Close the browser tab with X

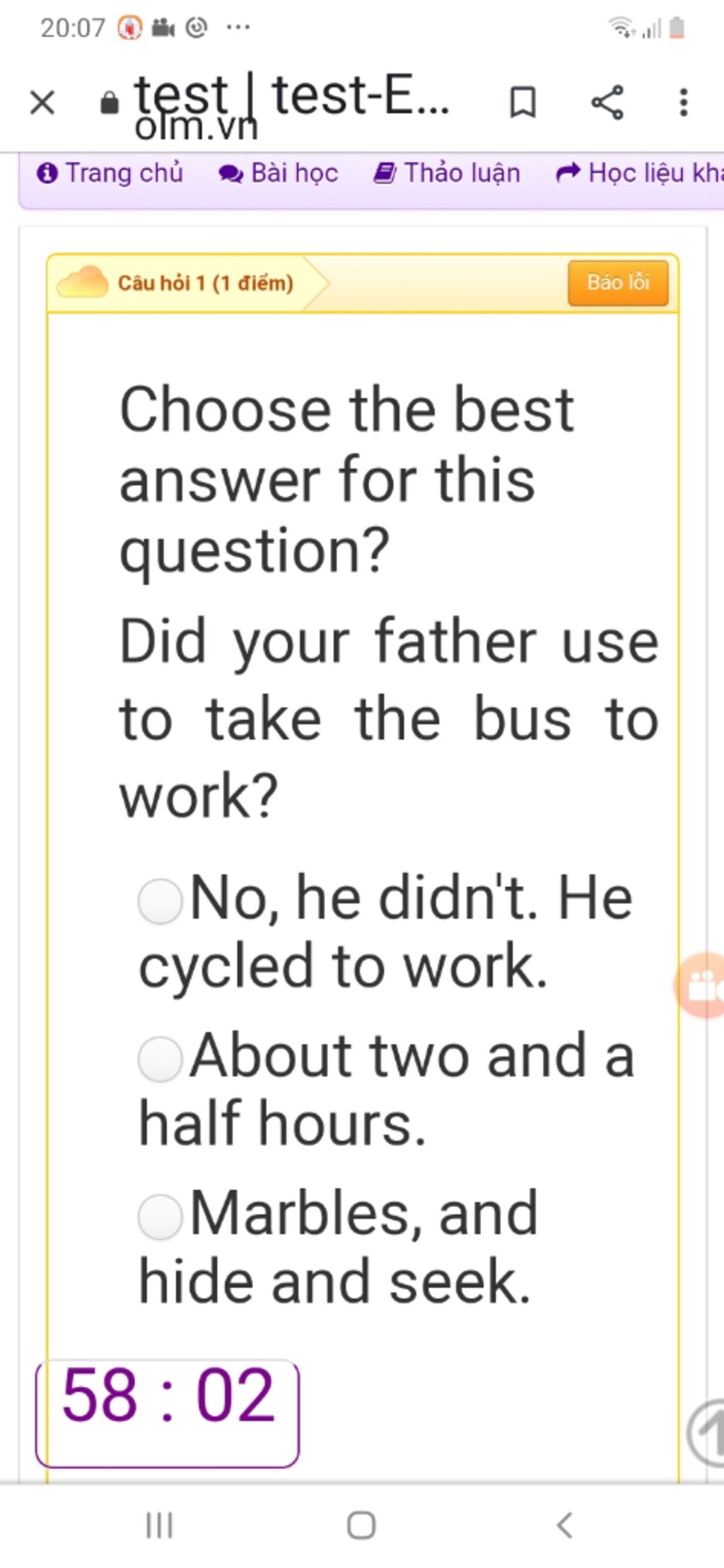(42, 103)
